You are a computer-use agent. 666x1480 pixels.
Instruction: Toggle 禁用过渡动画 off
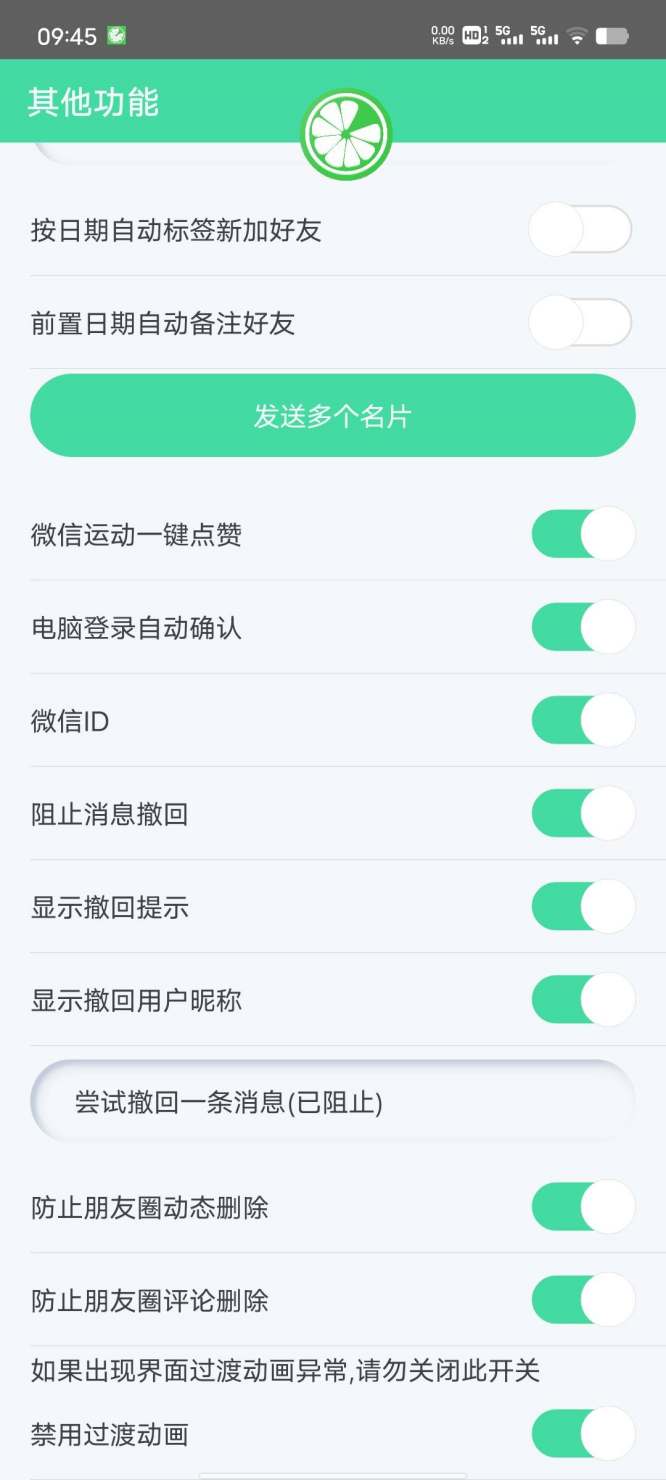click(583, 1434)
